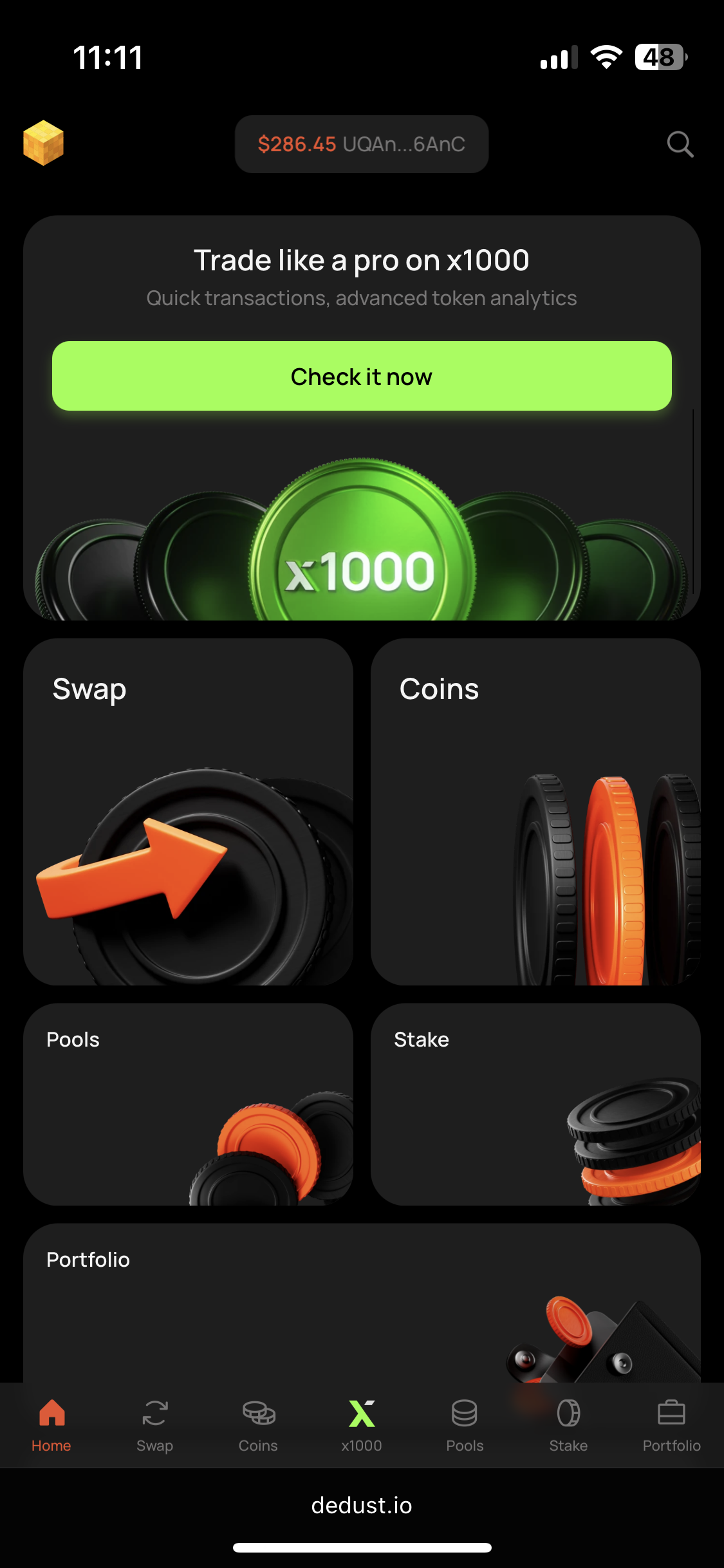
Task: Tap the Check it now button
Action: pos(362,376)
